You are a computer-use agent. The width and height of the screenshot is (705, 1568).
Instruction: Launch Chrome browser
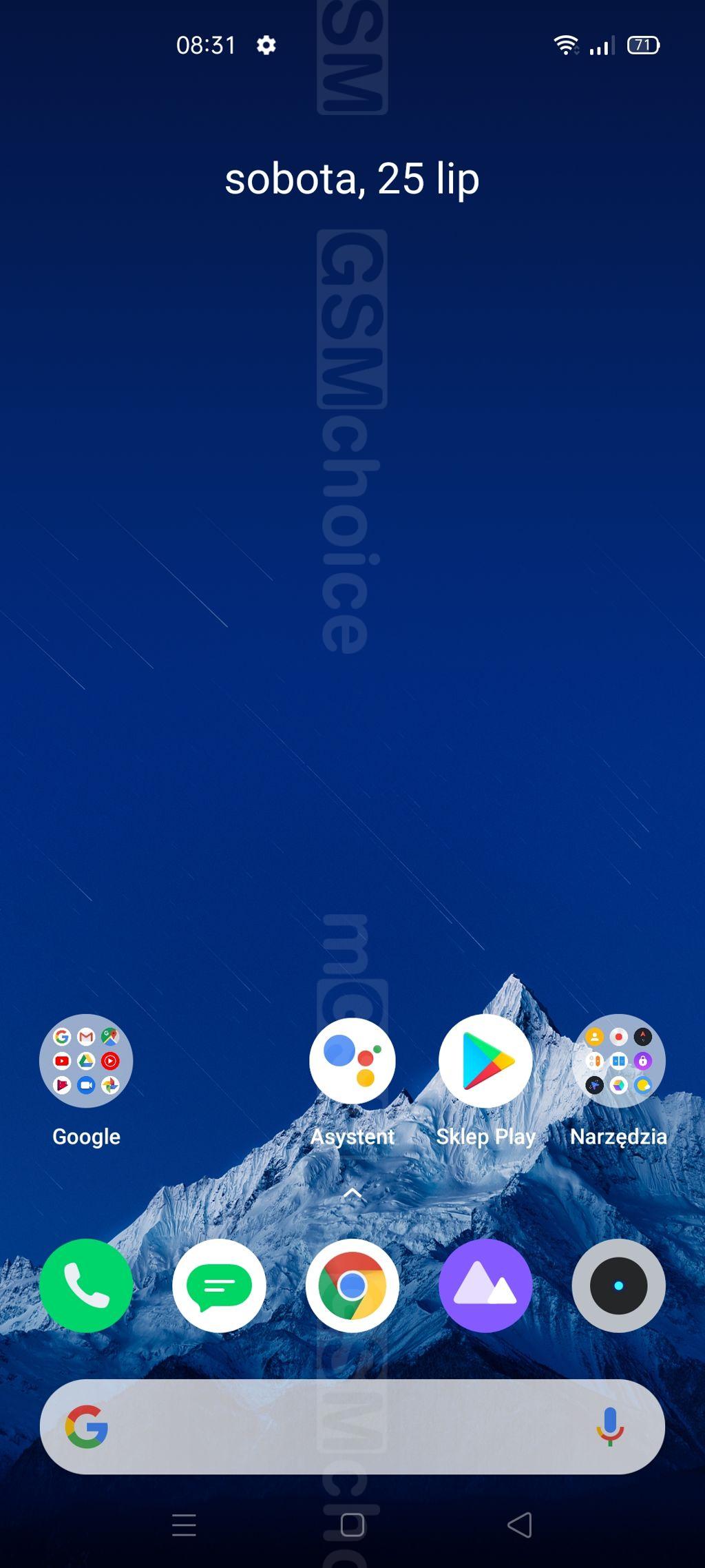[x=352, y=1286]
